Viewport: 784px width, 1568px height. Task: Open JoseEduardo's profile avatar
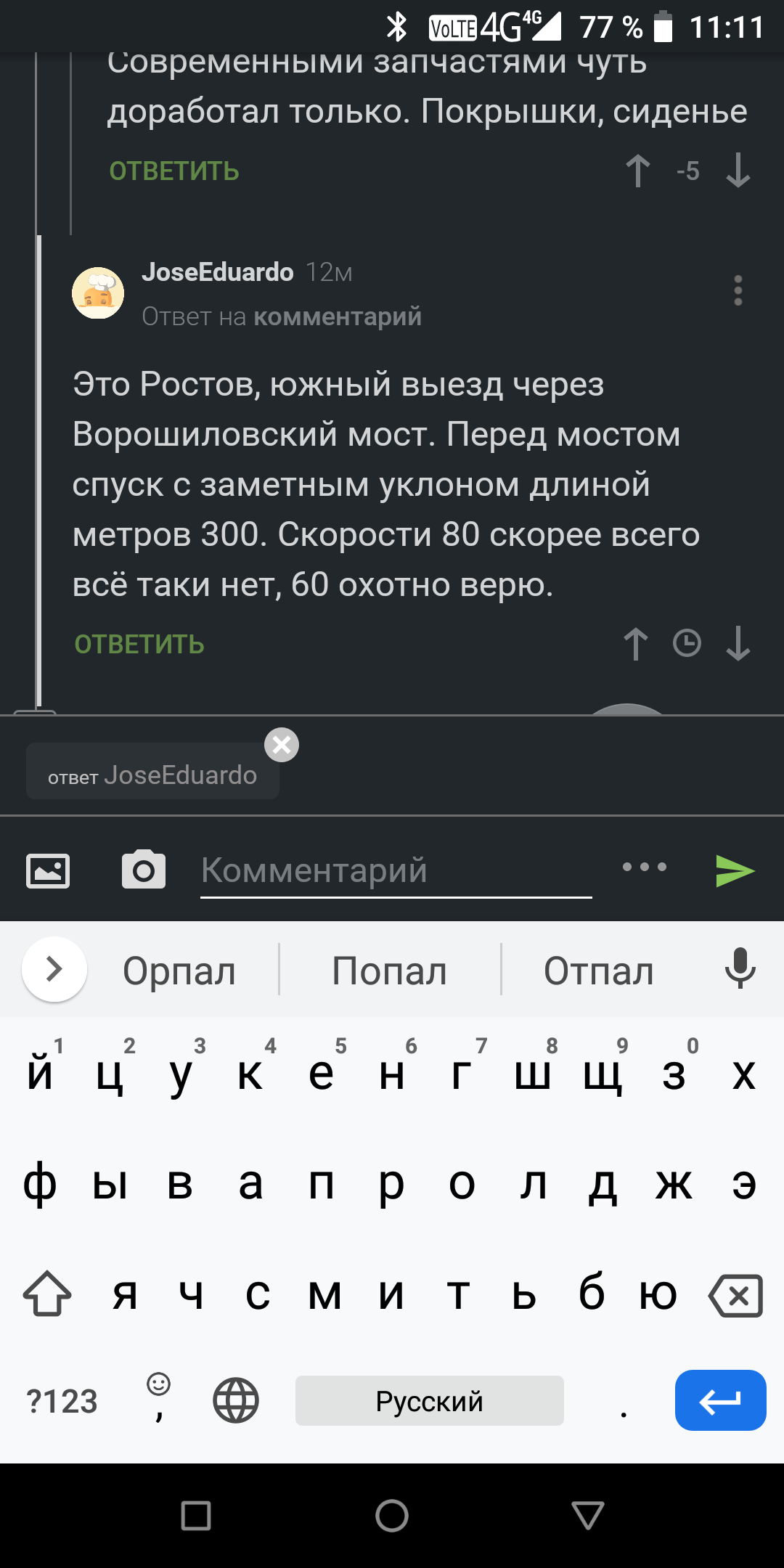[98, 293]
